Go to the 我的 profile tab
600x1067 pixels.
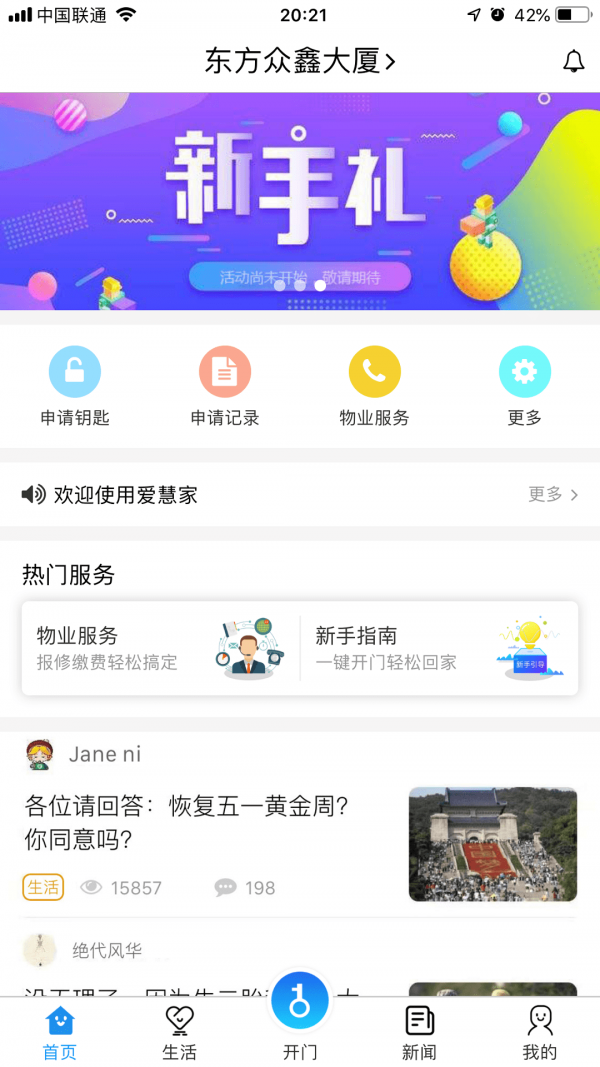click(x=539, y=1032)
